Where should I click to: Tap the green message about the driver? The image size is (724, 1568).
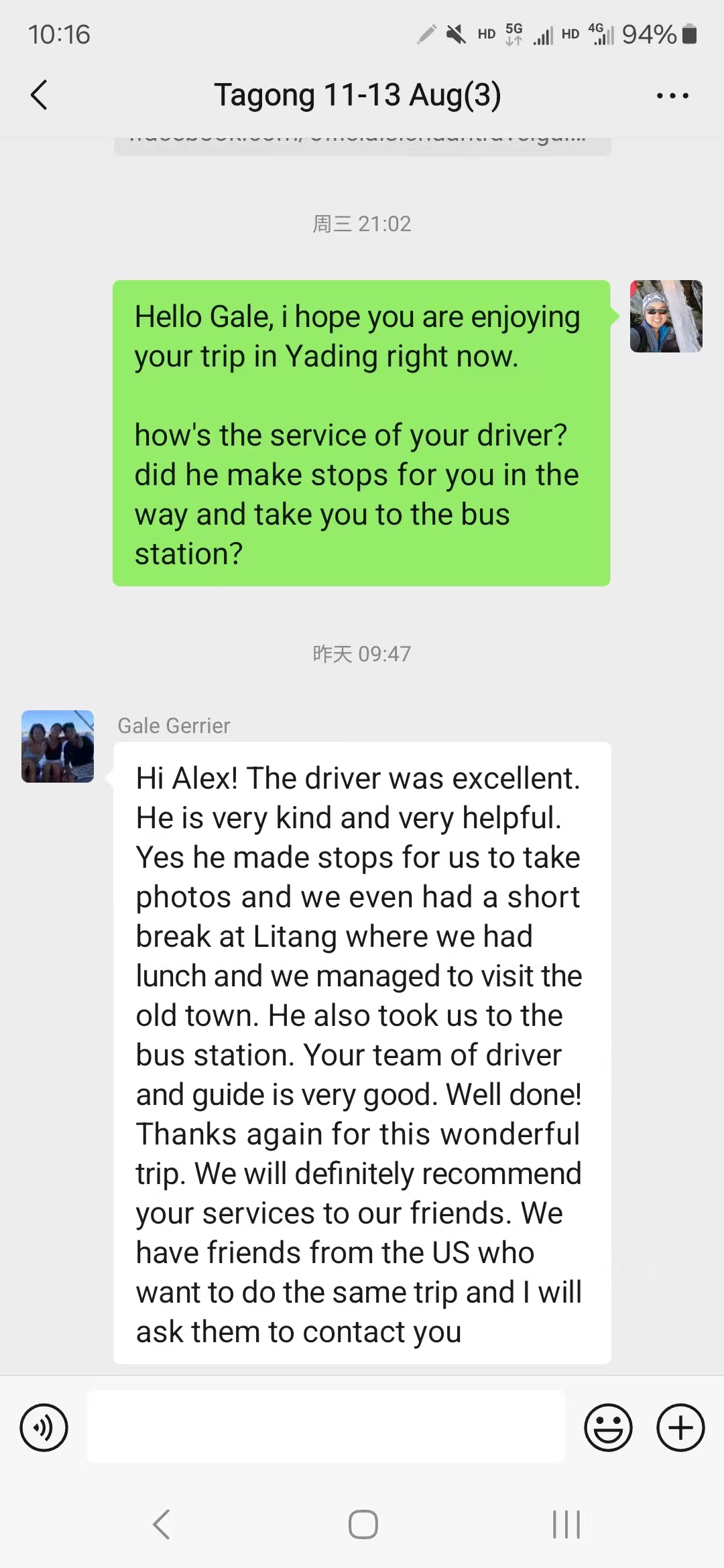tap(362, 434)
